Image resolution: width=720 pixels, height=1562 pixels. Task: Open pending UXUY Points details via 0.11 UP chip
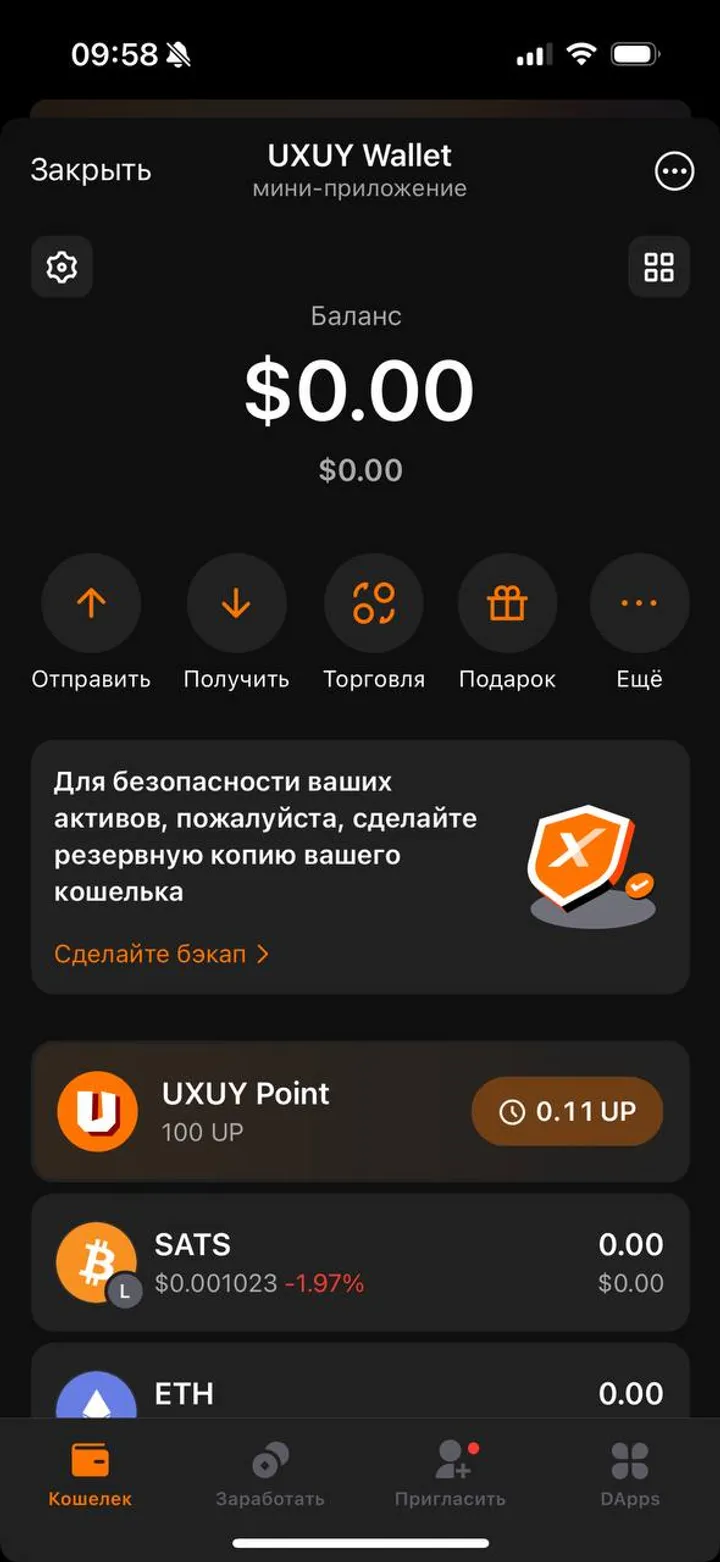pos(566,1111)
